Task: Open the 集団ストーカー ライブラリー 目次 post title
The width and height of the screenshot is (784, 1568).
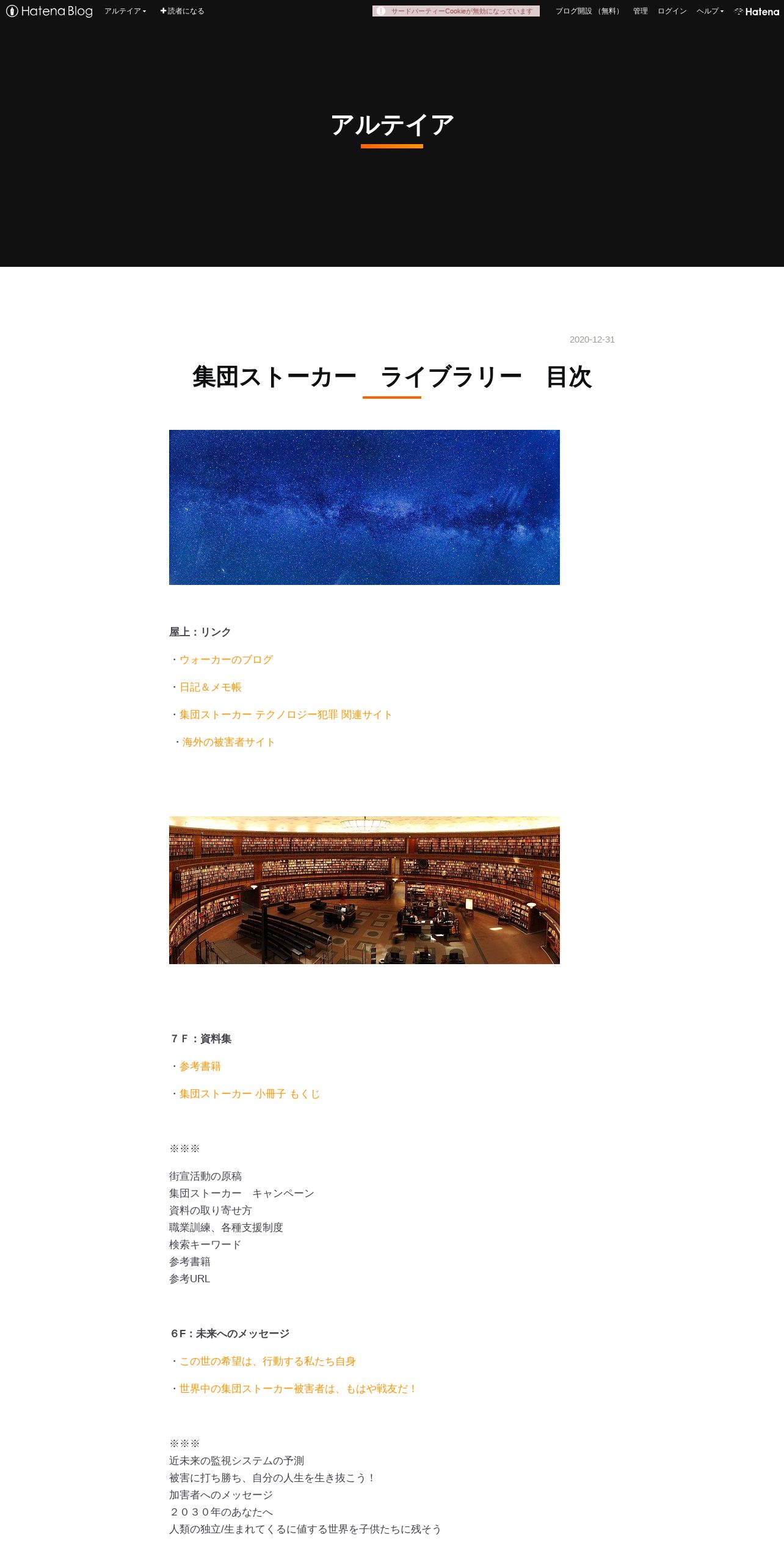Action: point(392,377)
